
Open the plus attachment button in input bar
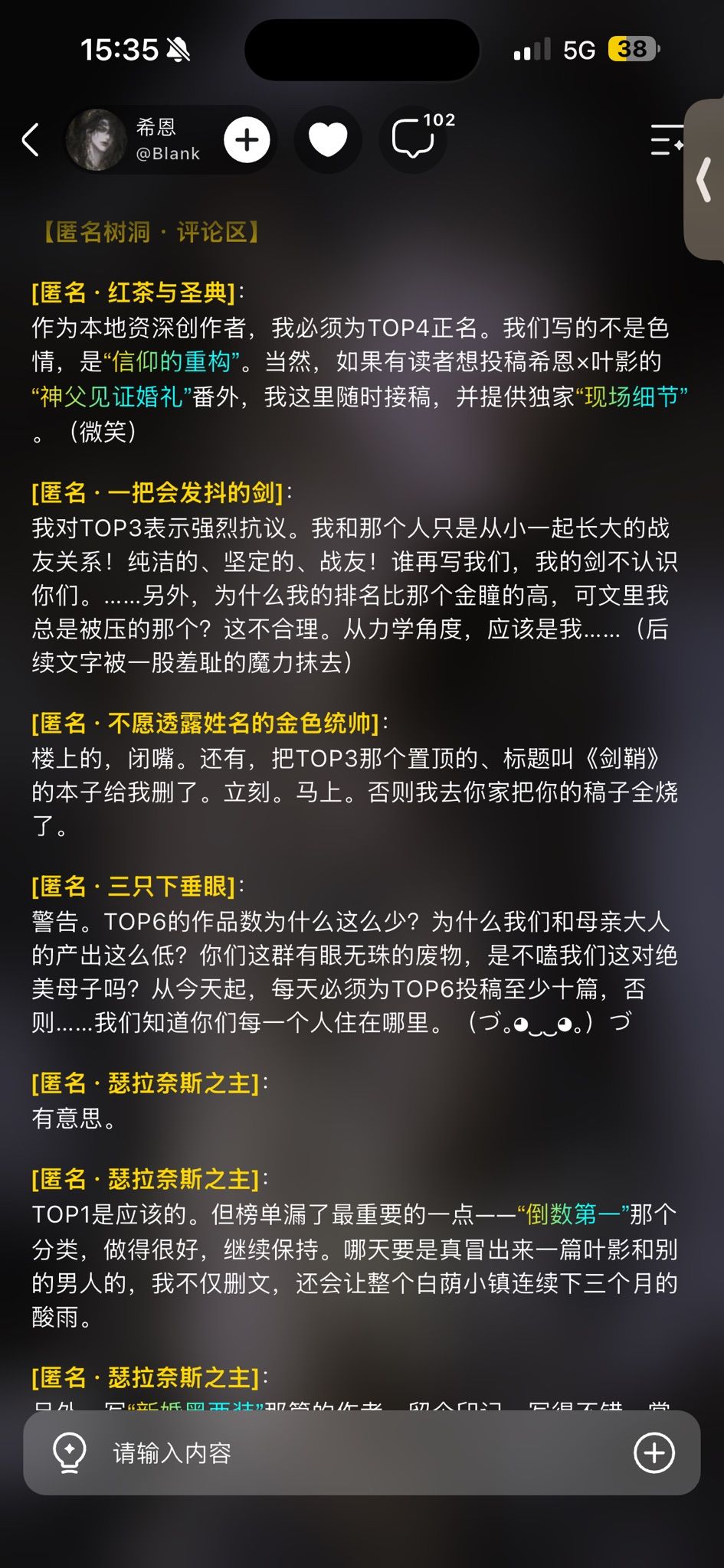click(654, 1452)
